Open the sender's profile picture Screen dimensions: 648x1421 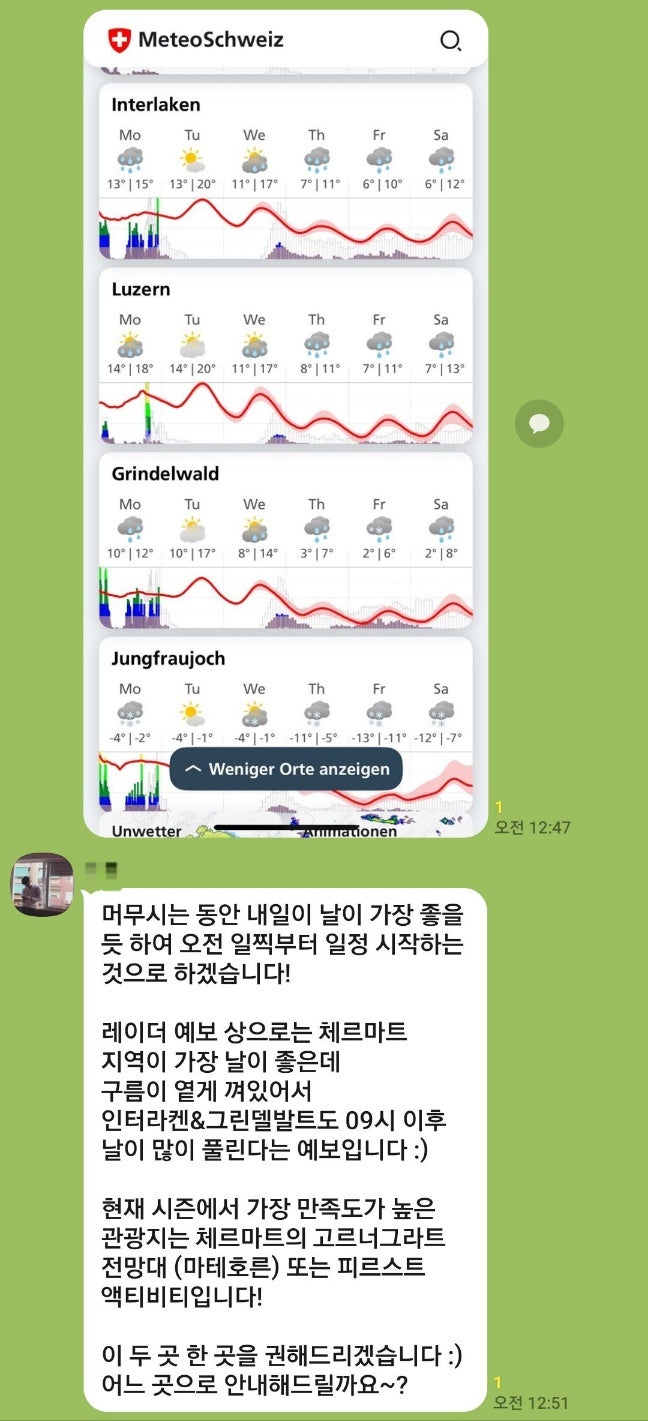(x=42, y=884)
